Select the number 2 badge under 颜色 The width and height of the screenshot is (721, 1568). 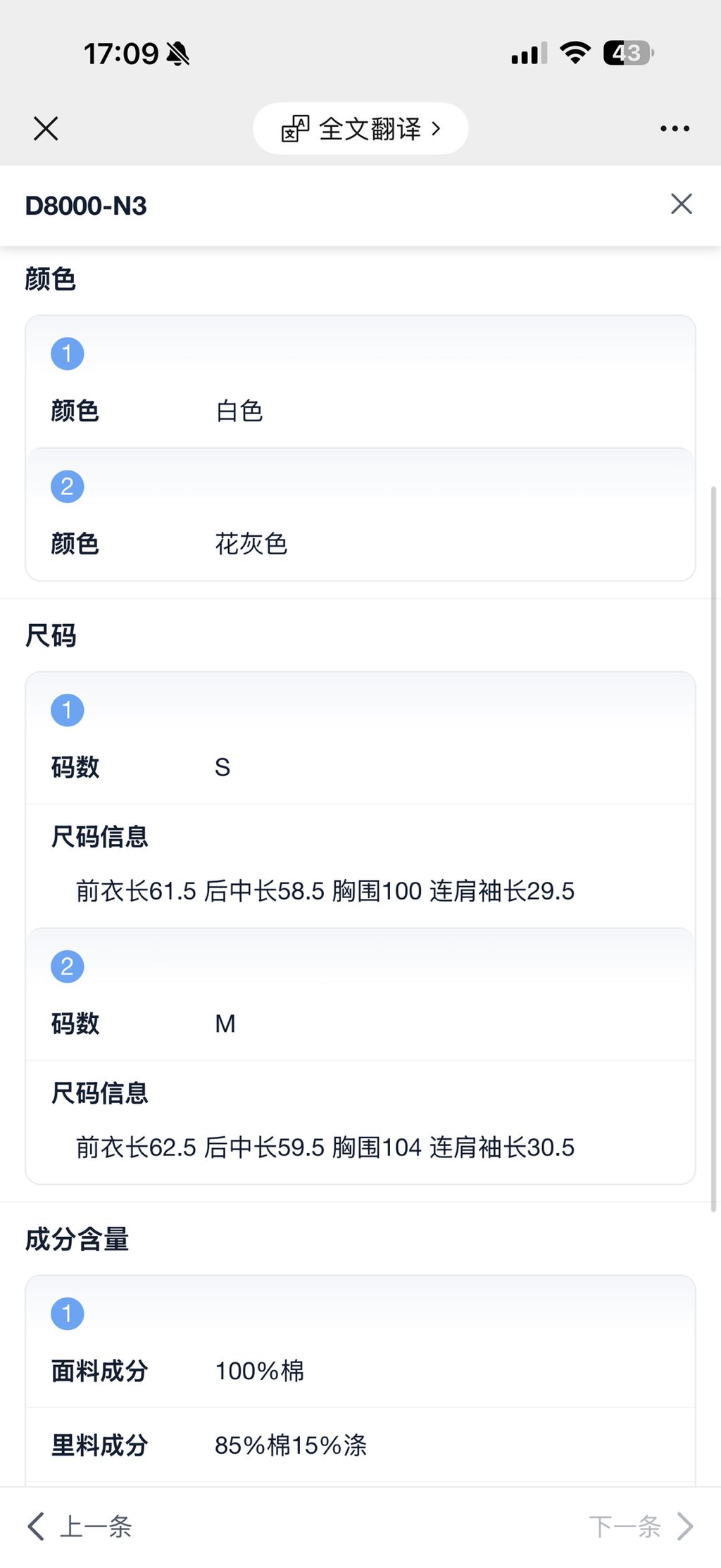[67, 485]
